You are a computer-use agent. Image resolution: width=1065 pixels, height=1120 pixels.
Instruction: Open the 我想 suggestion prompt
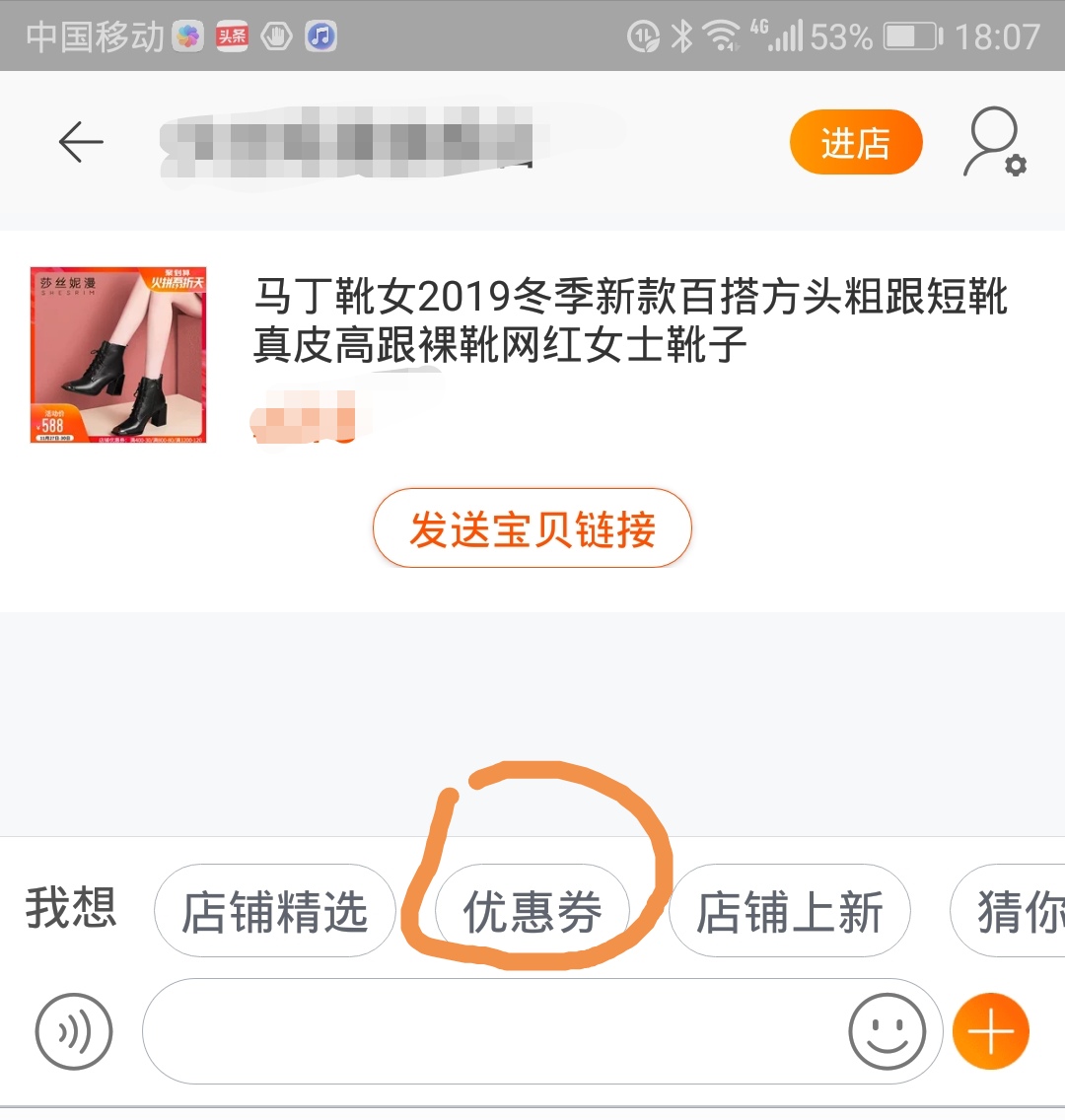73,910
